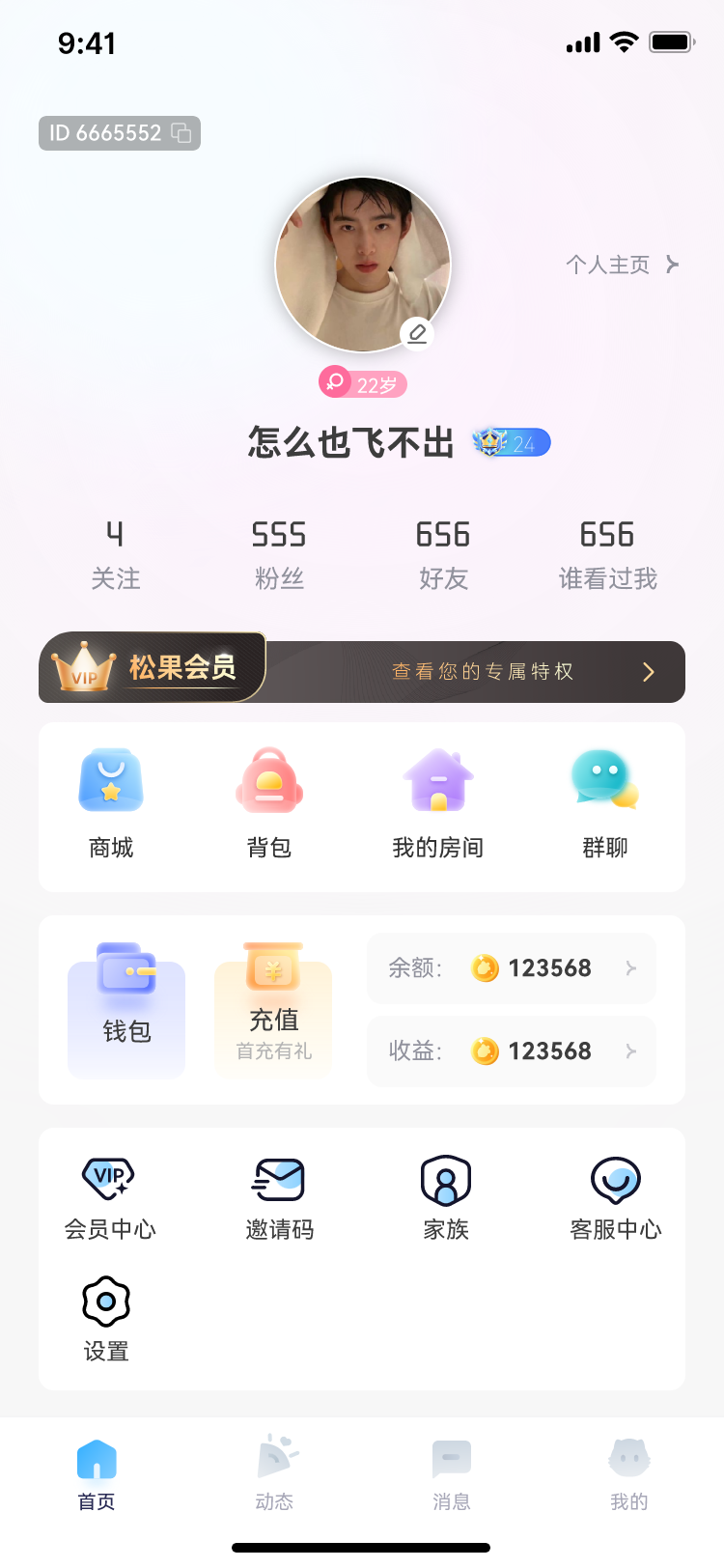Open the 收益 earnings row

click(512, 1051)
